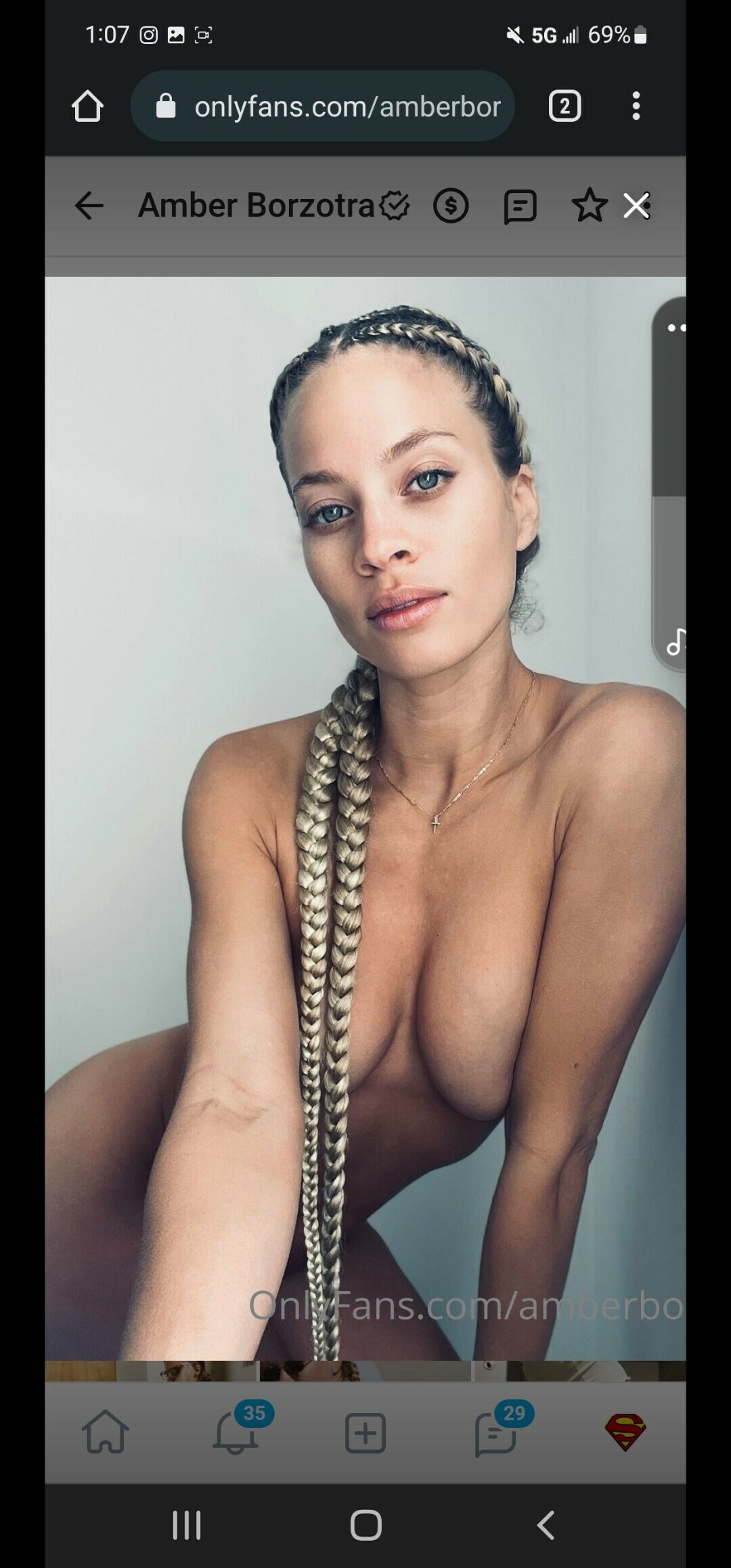Open messages tab with 29 badge

495,1433
